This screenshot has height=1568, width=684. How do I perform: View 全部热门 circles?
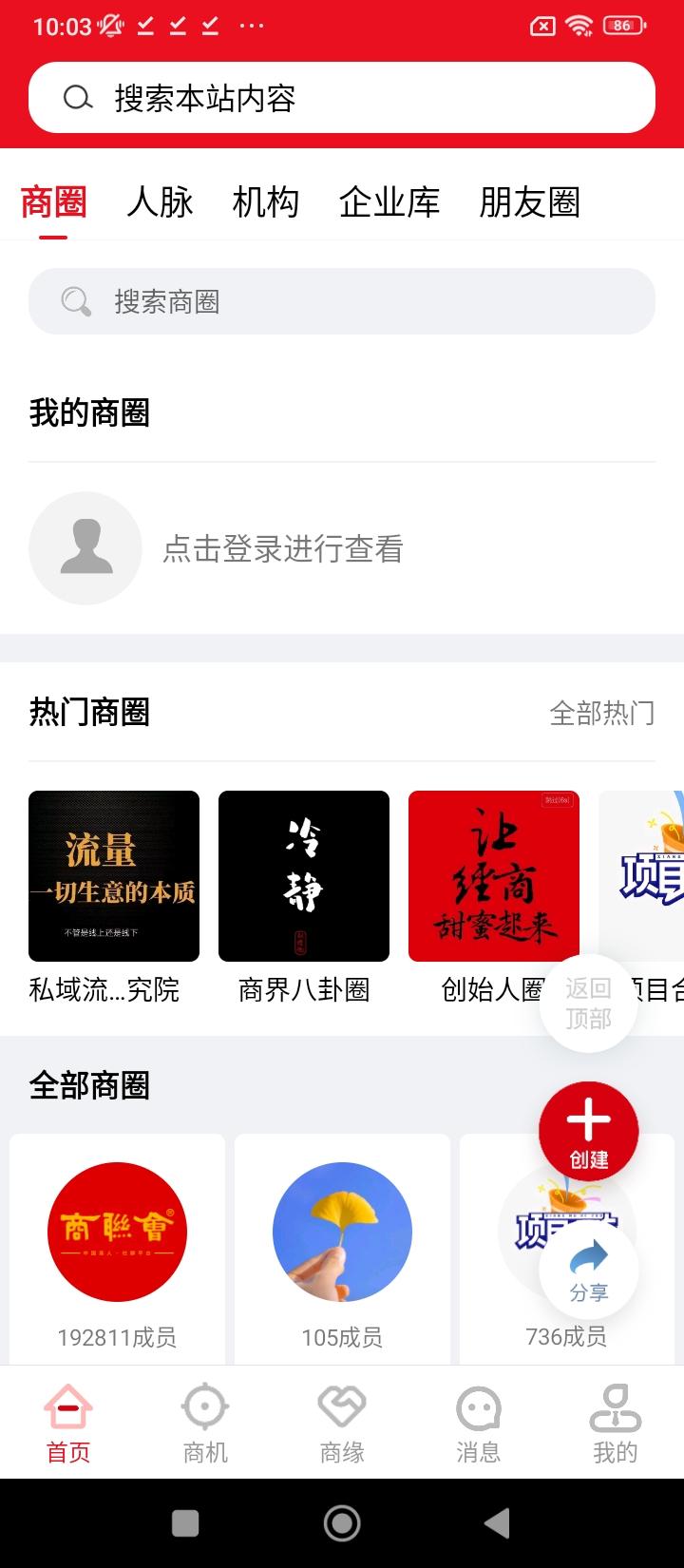point(601,713)
